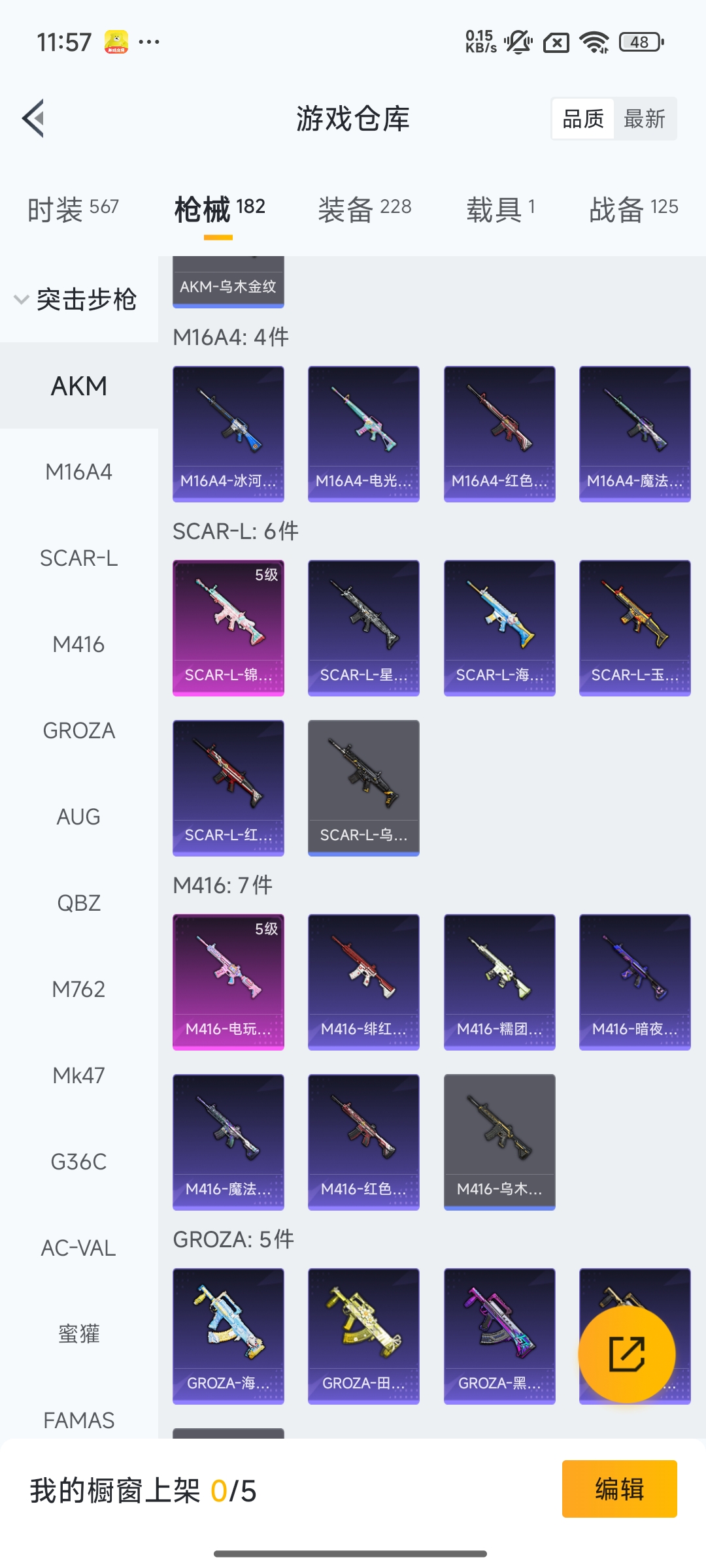Switch to the 时装 tab
Viewport: 706px width, 1568px height.
point(73,209)
